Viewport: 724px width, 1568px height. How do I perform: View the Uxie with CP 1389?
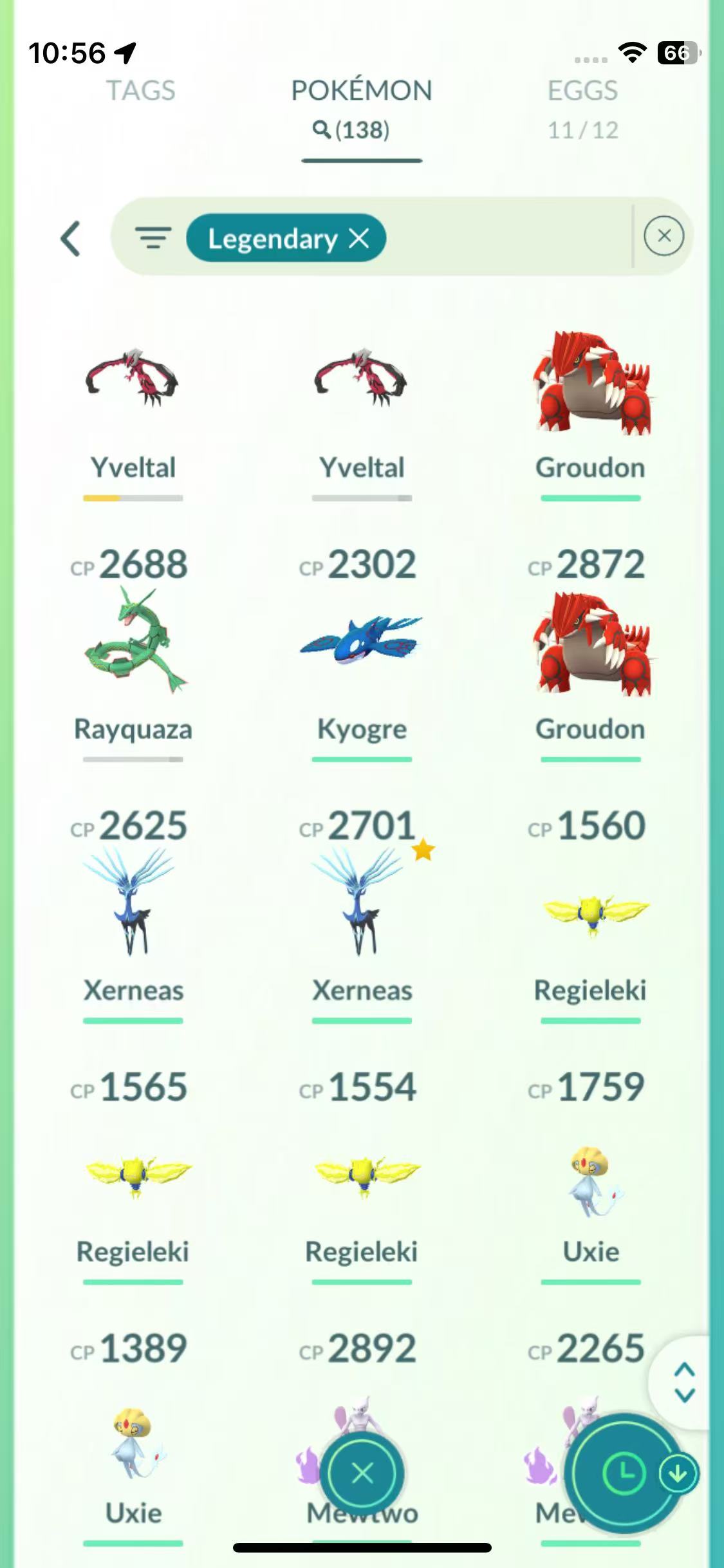point(133,1442)
